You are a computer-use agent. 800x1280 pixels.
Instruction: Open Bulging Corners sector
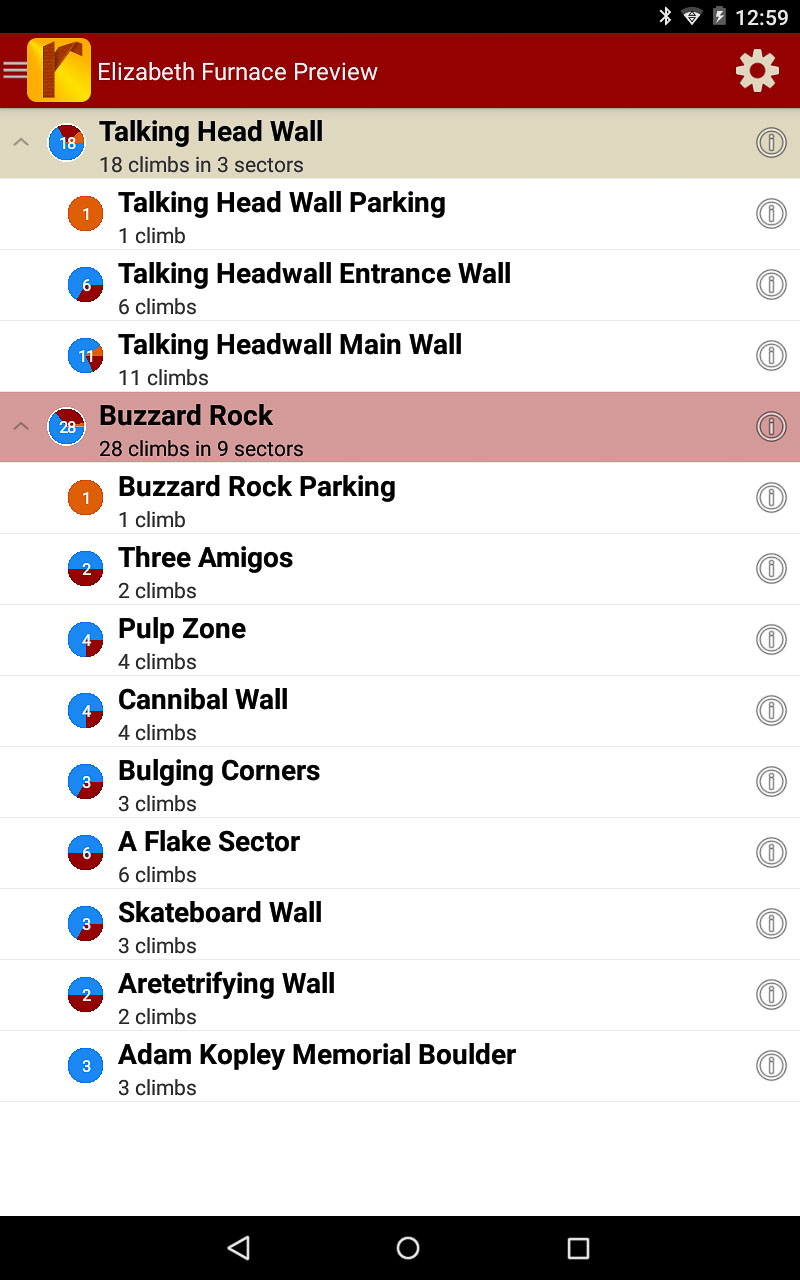coord(219,782)
